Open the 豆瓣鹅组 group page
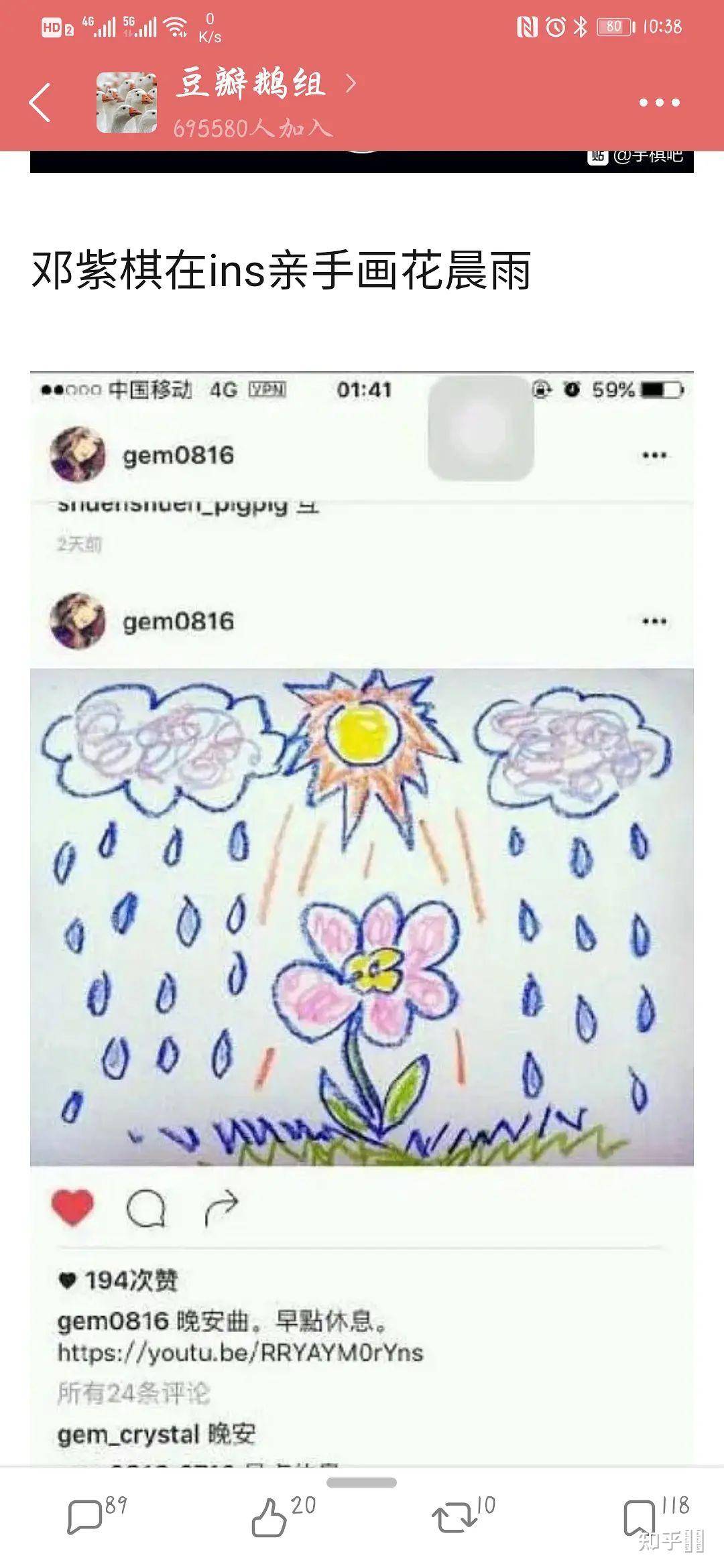 point(251,85)
